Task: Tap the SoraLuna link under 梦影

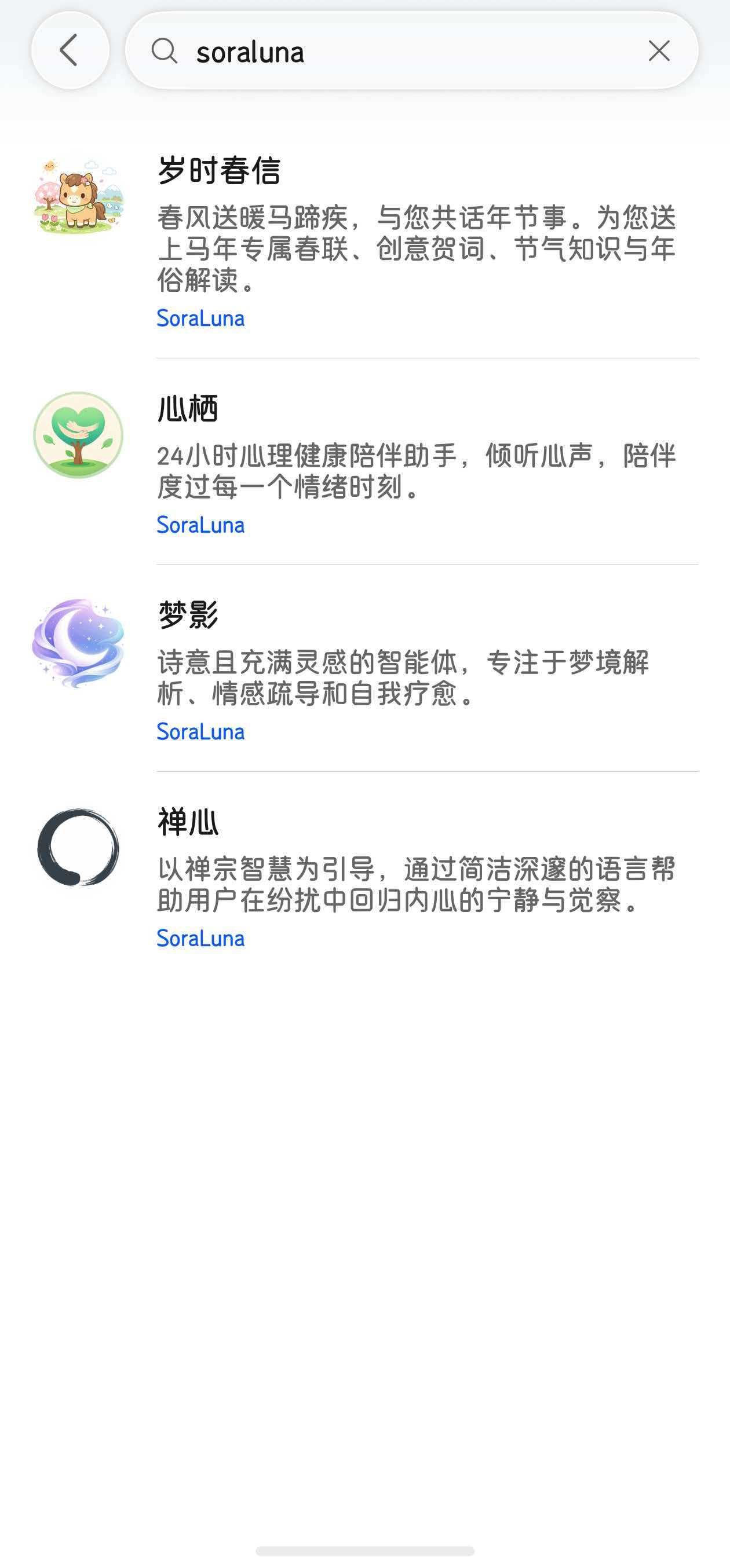Action: [x=200, y=732]
